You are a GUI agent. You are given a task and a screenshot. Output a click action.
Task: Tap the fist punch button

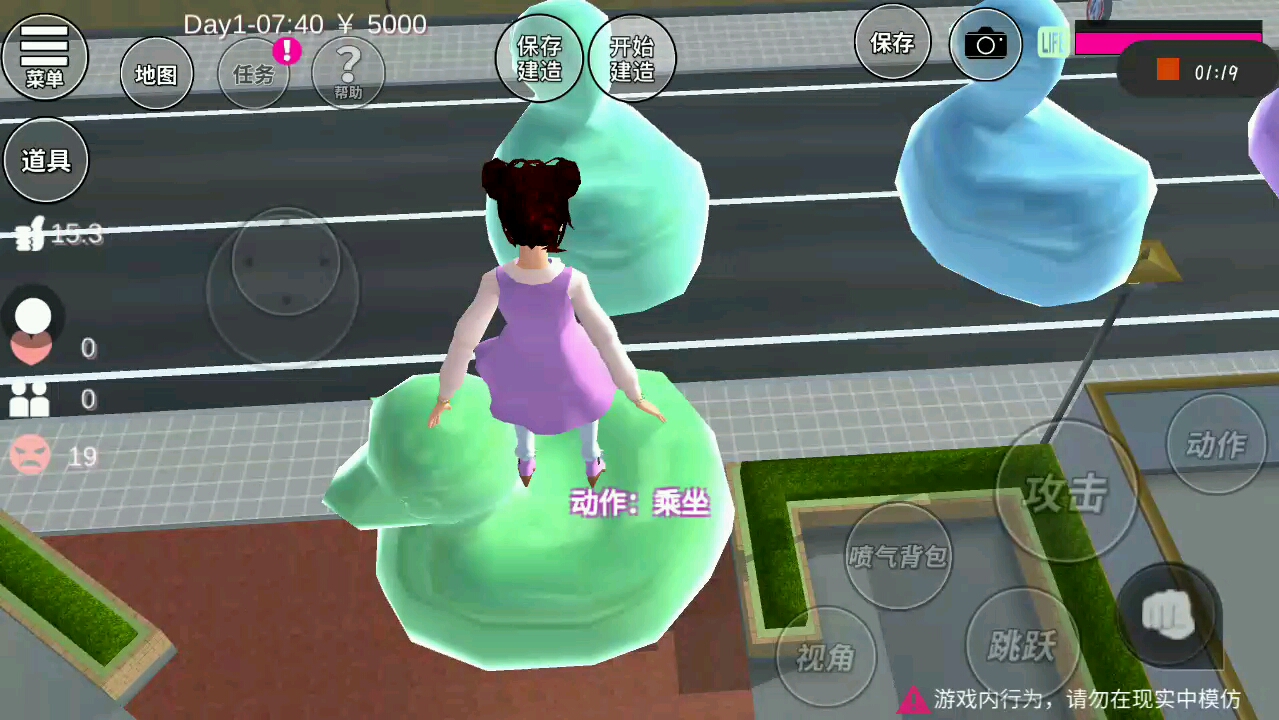1168,614
